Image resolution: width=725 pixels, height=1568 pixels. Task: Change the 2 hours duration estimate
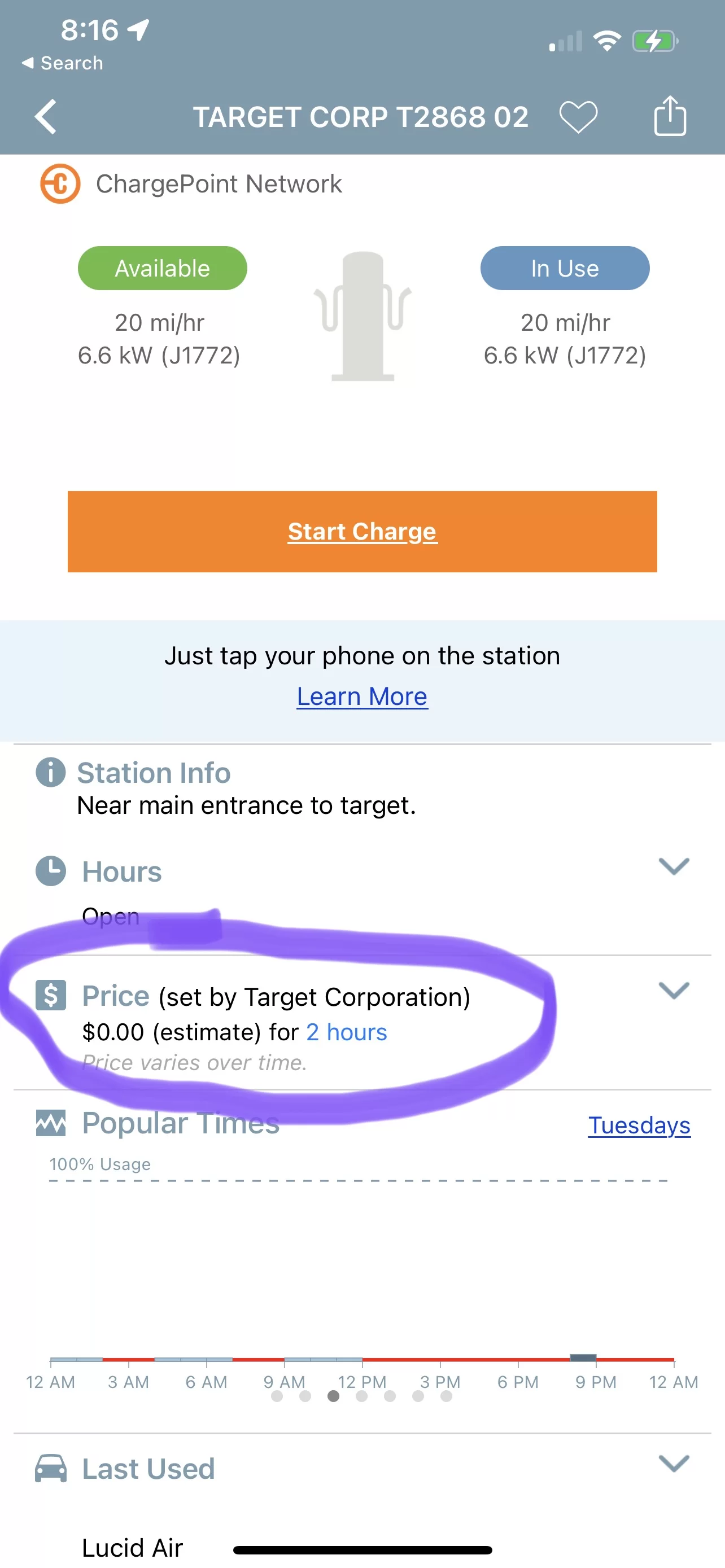[346, 1032]
